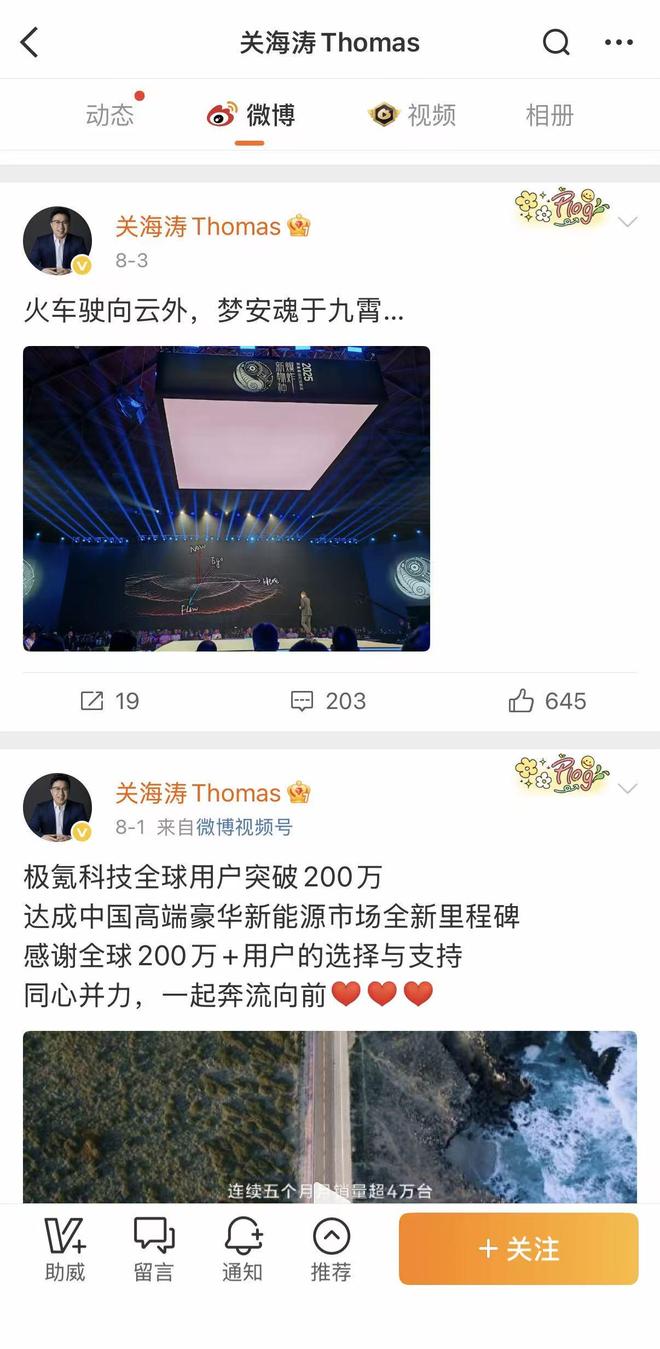Screen dimensions: 660x1349
Task: Open the 203 comments on the 8-3 post
Action: click(328, 701)
